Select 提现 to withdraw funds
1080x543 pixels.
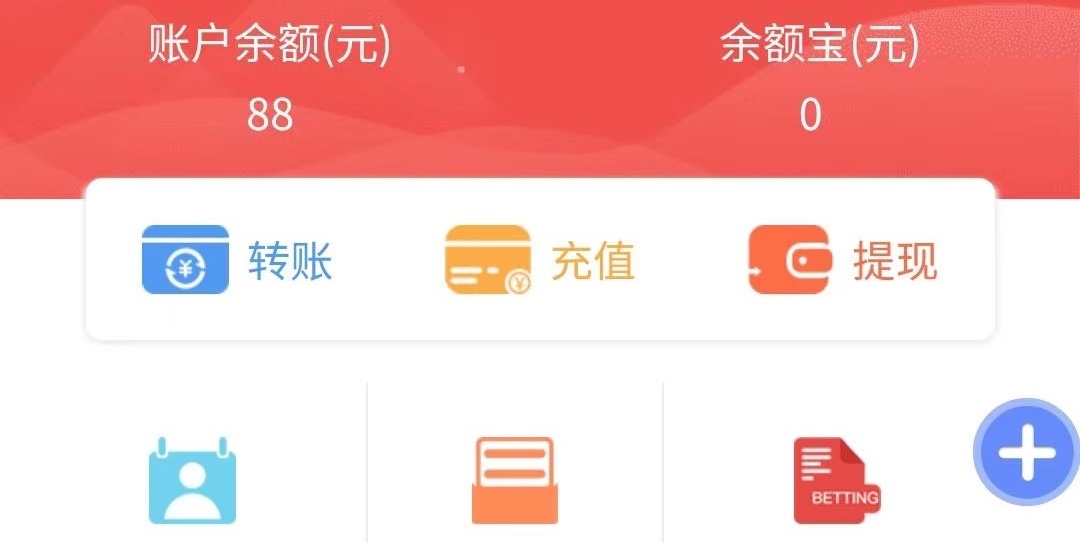pos(843,261)
